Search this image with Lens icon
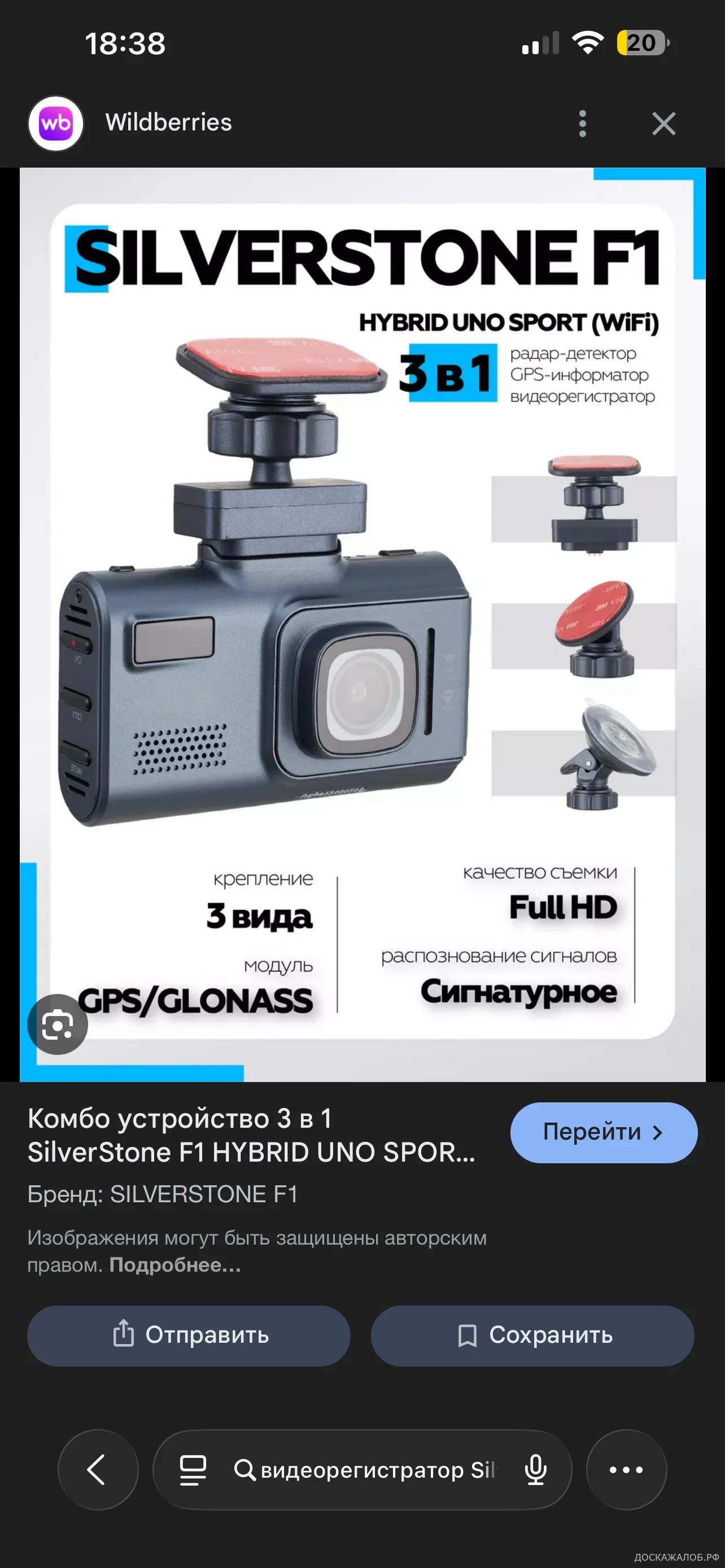Screen dimensions: 725x1568 [x=58, y=1024]
